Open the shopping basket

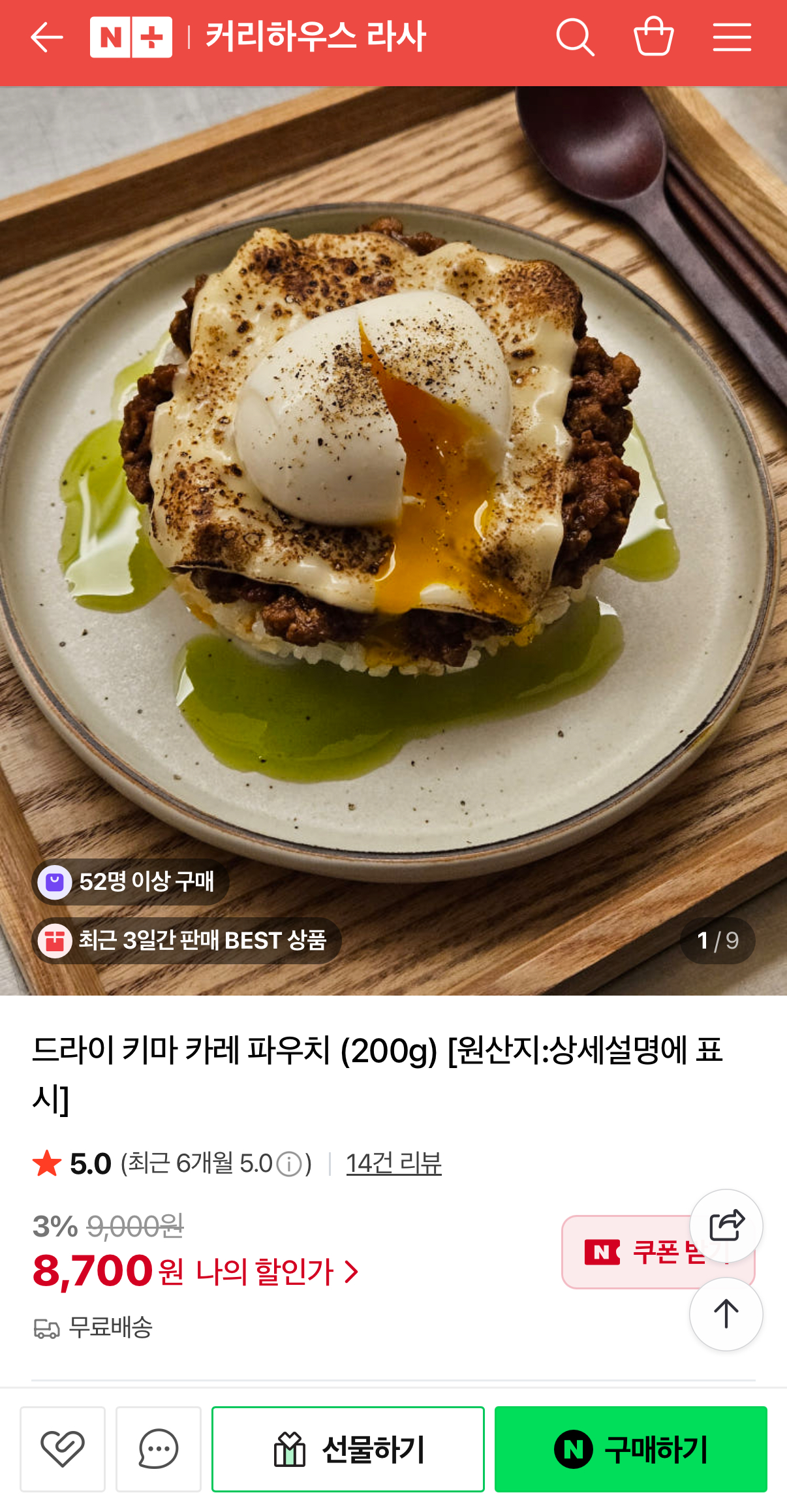(653, 37)
